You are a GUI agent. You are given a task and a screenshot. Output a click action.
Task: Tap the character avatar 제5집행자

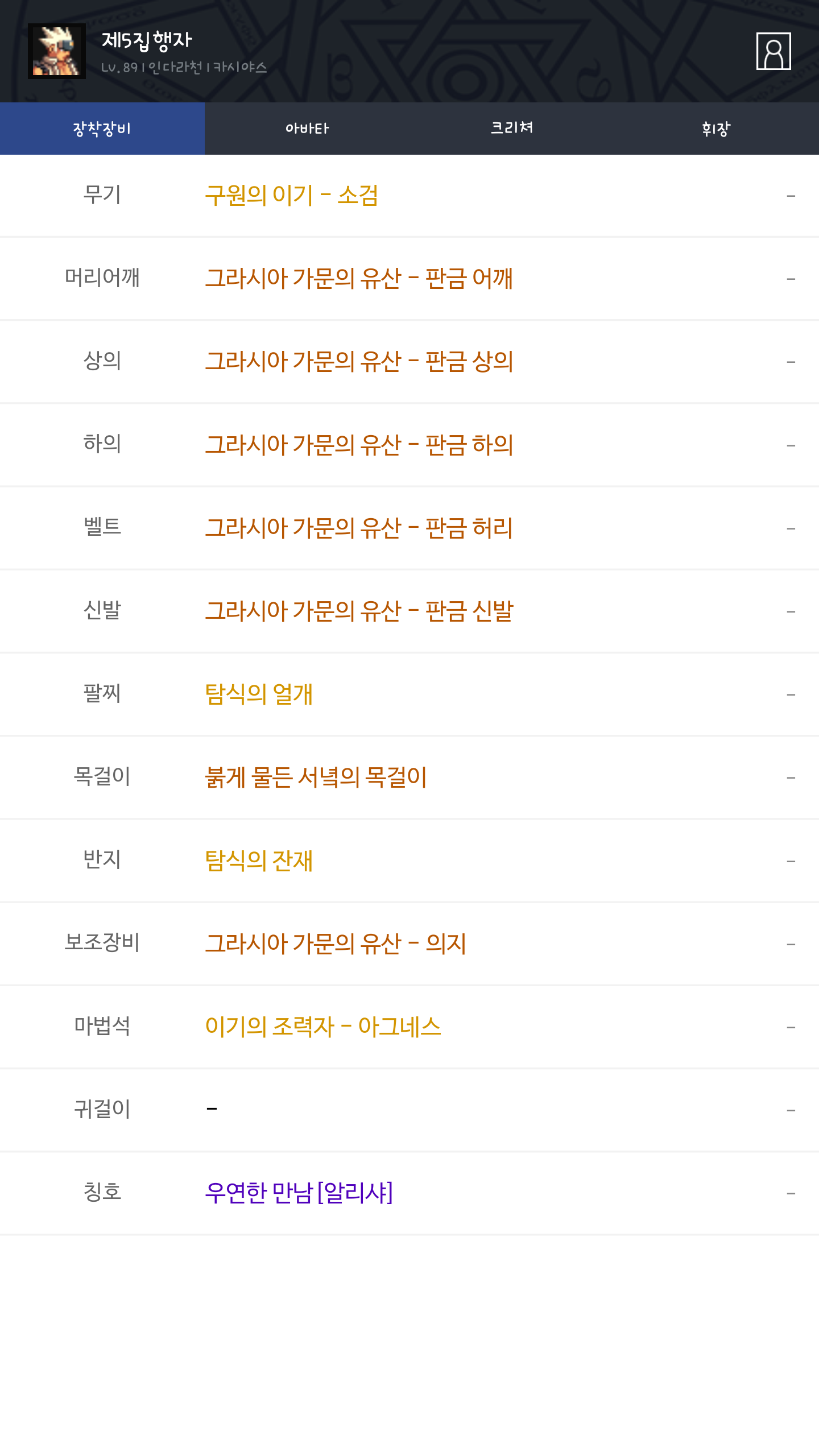[57, 51]
